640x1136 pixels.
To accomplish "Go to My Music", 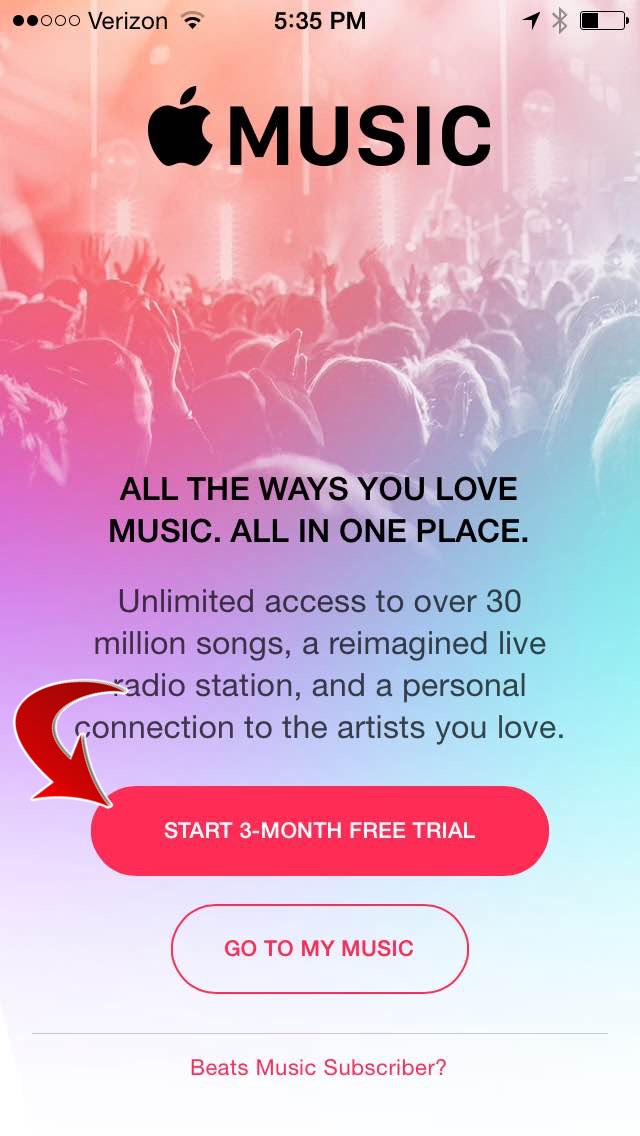I will (320, 948).
